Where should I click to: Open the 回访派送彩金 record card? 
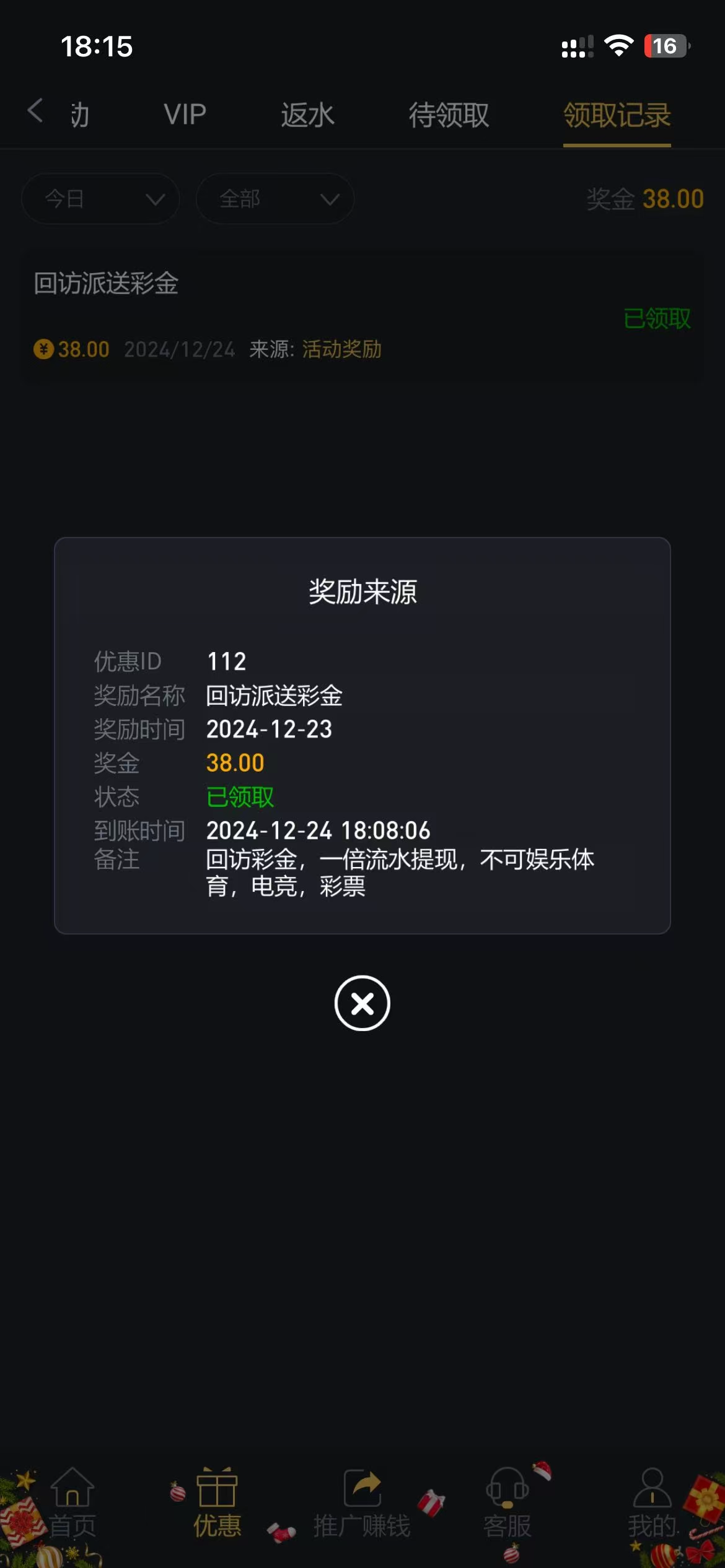[x=362, y=316]
